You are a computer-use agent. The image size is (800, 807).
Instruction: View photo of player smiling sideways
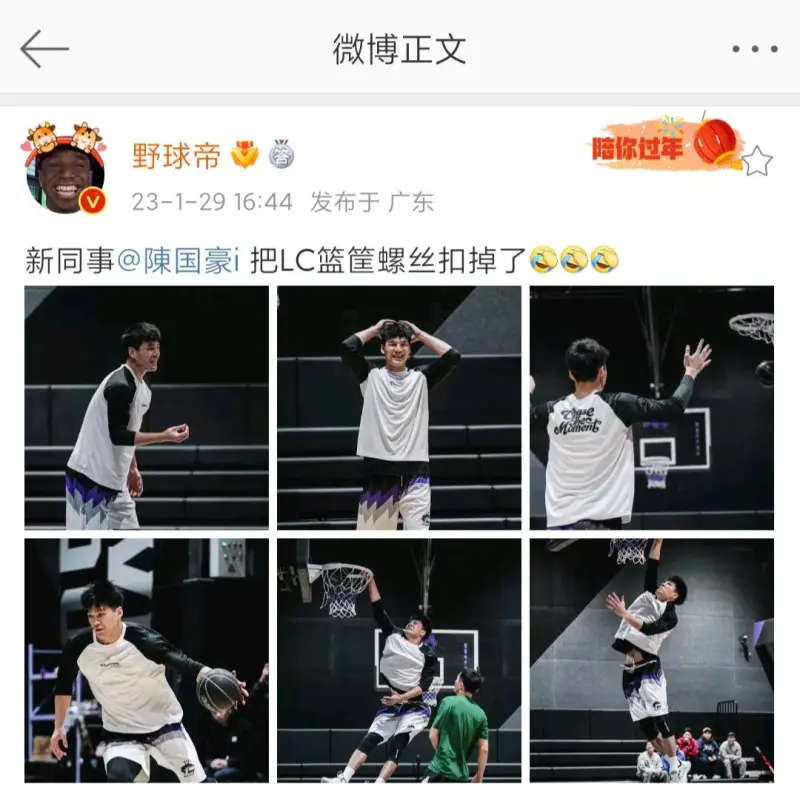point(146,407)
